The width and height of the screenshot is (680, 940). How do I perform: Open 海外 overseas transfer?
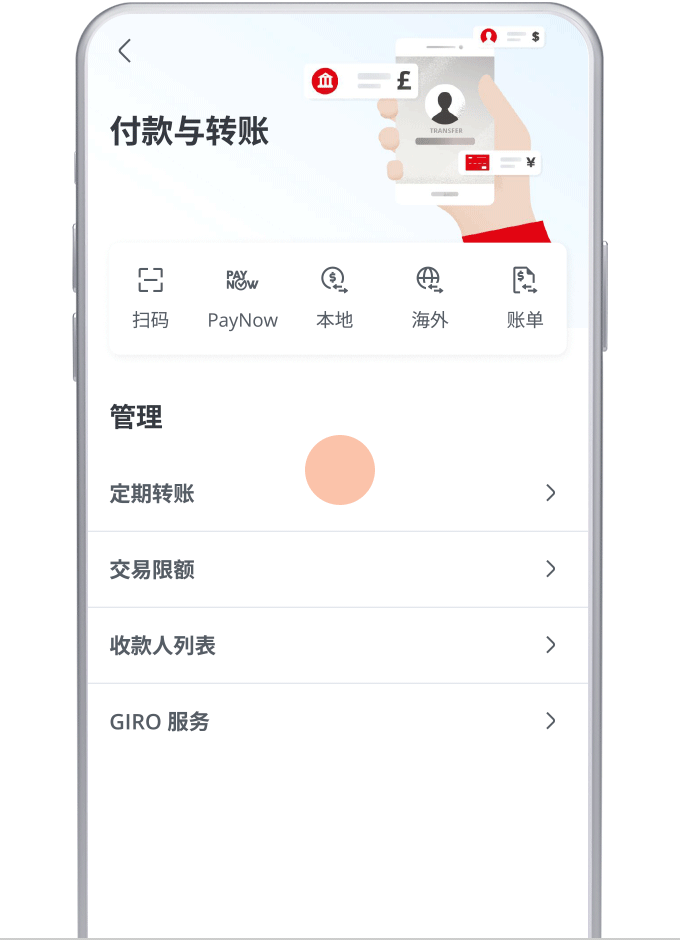[429, 298]
